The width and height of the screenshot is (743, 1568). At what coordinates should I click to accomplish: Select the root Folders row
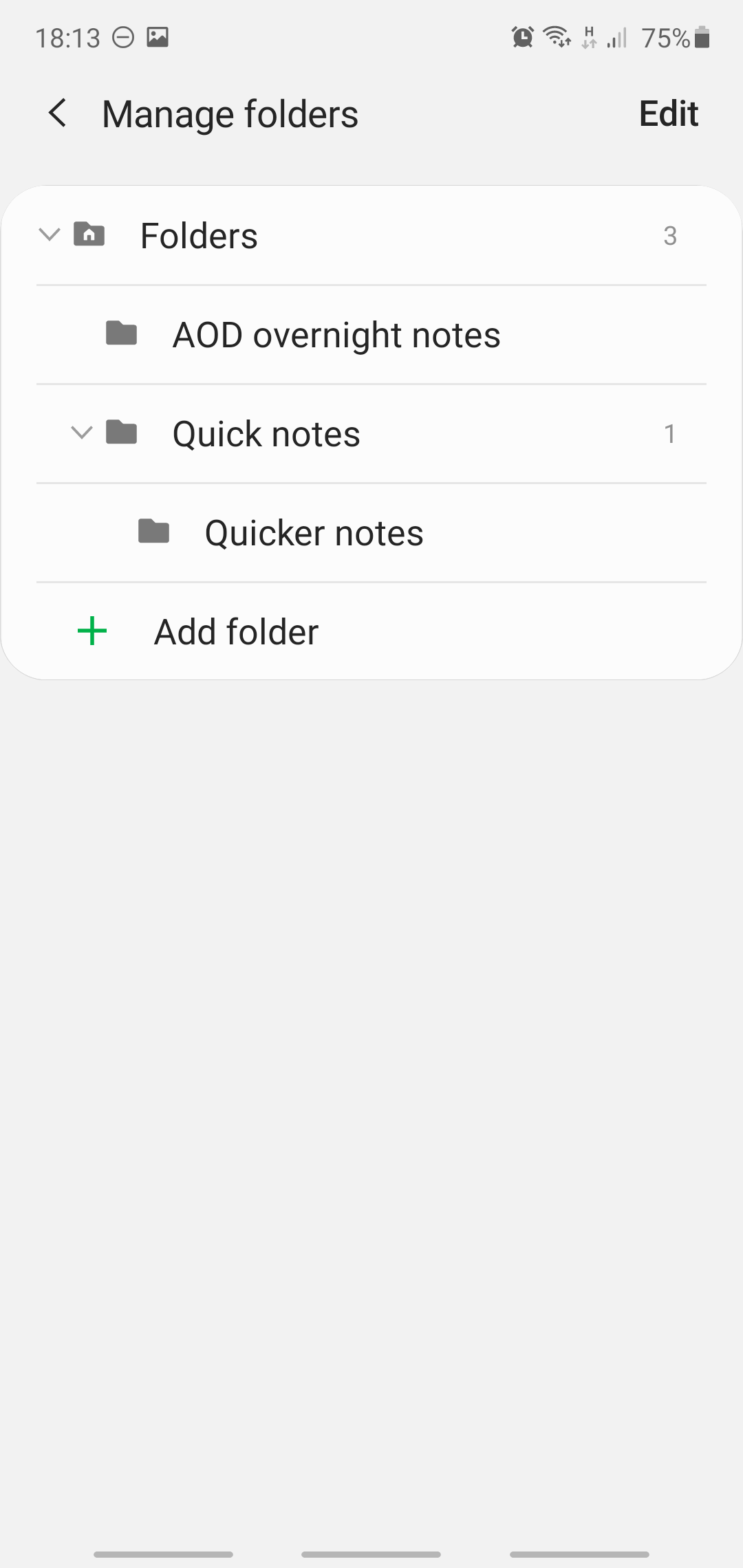(200, 236)
